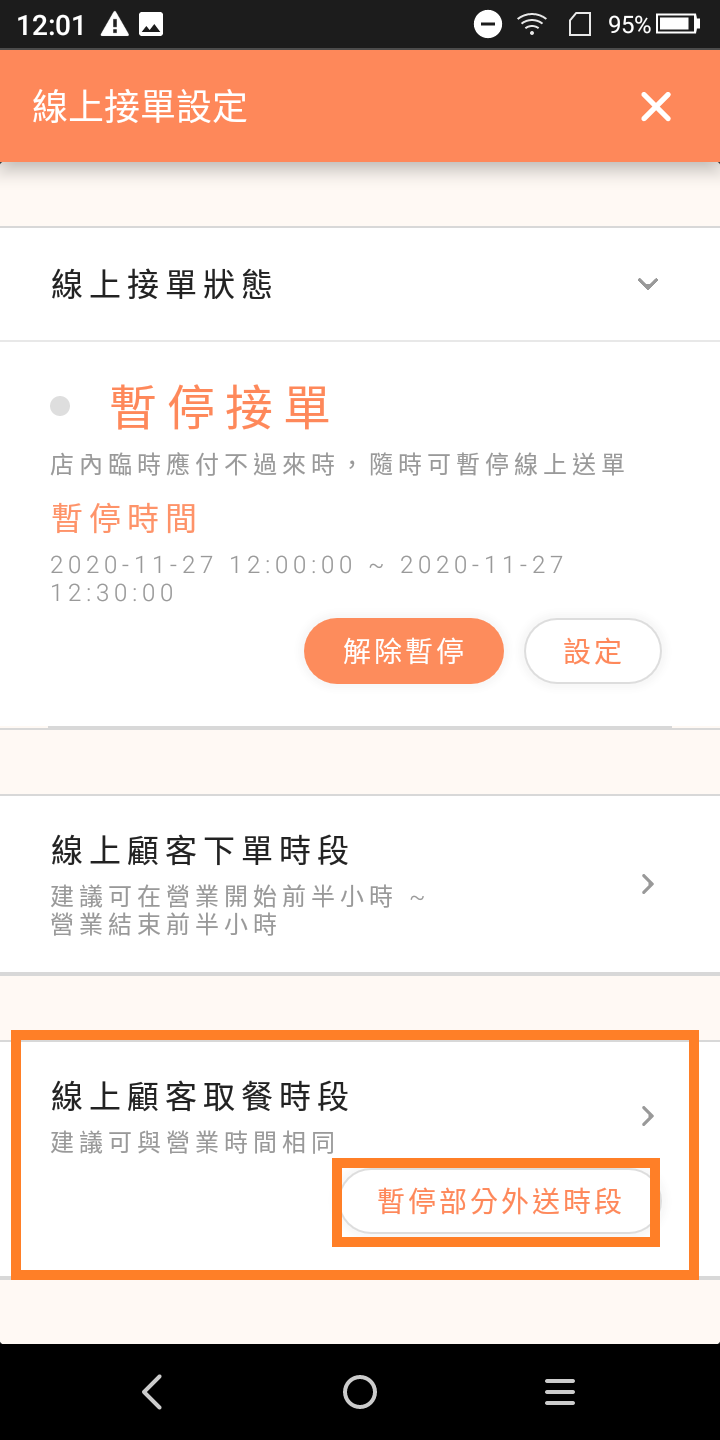This screenshot has width=720, height=1440.
Task: Tap 暫停部分外送時段 button
Action: pos(499,1201)
